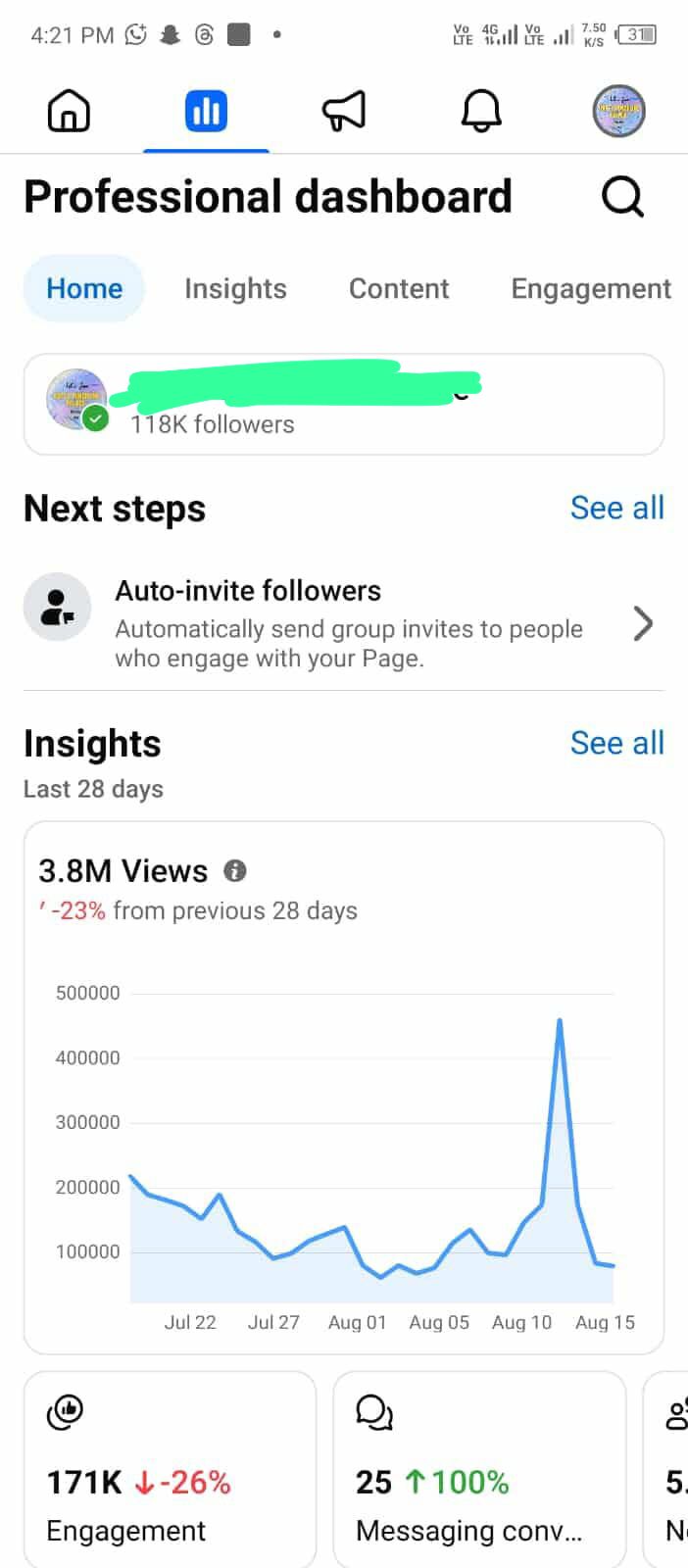688x1568 pixels.
Task: Open the professional dashboard bar chart icon
Action: tap(206, 111)
